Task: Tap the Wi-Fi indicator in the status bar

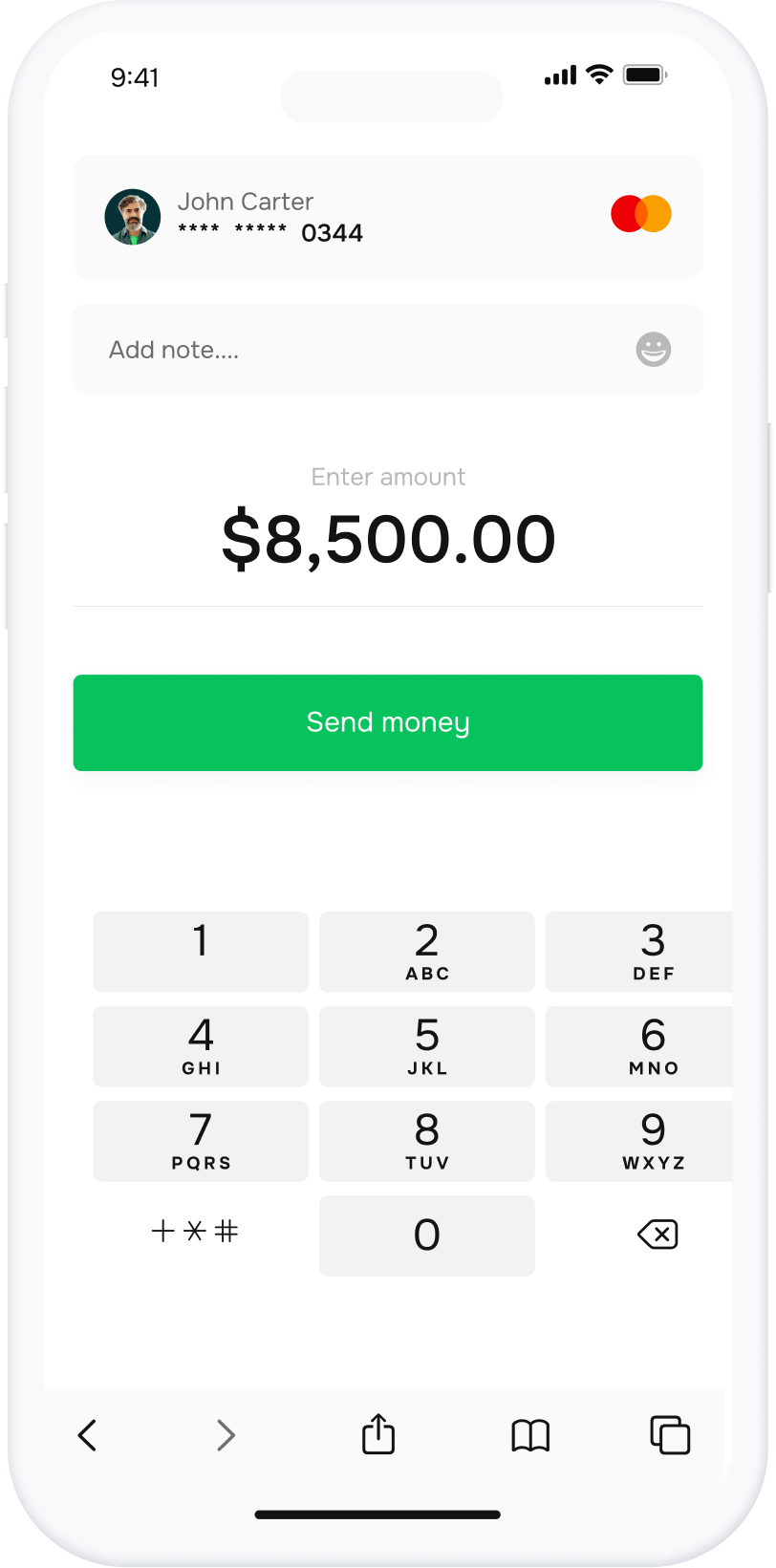Action: coord(597,74)
